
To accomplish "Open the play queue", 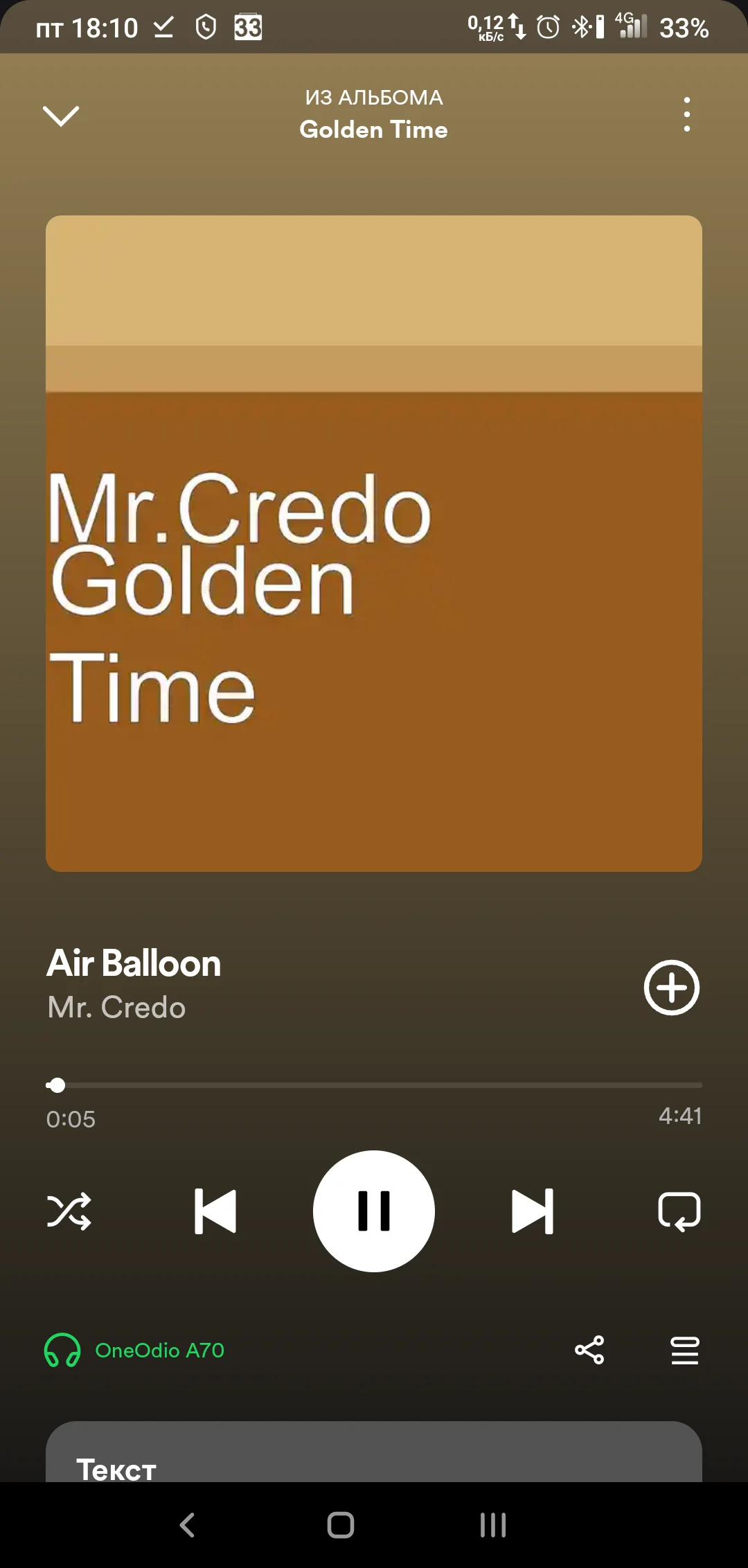I will click(684, 1351).
